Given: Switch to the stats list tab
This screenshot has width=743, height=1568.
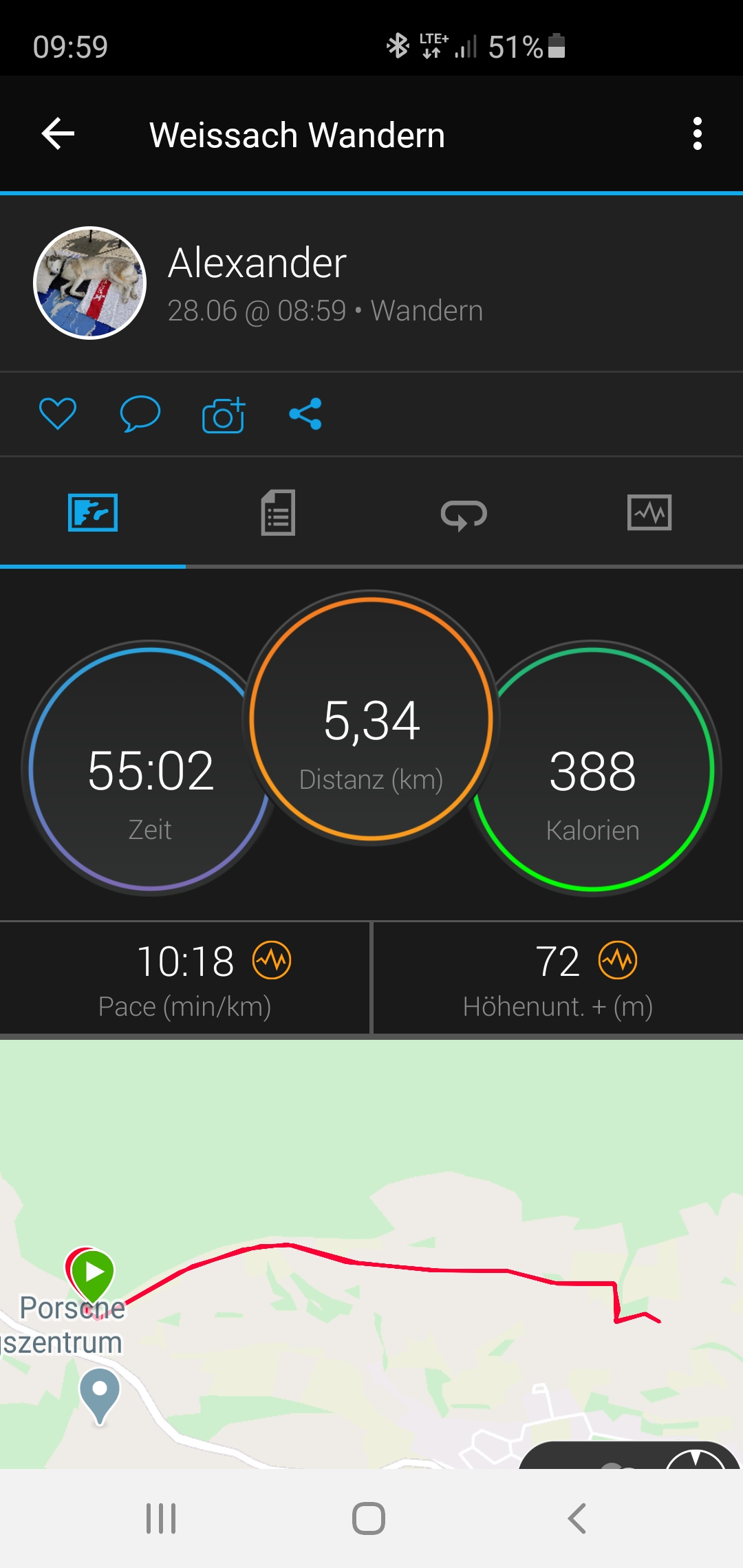Looking at the screenshot, I should (x=278, y=513).
